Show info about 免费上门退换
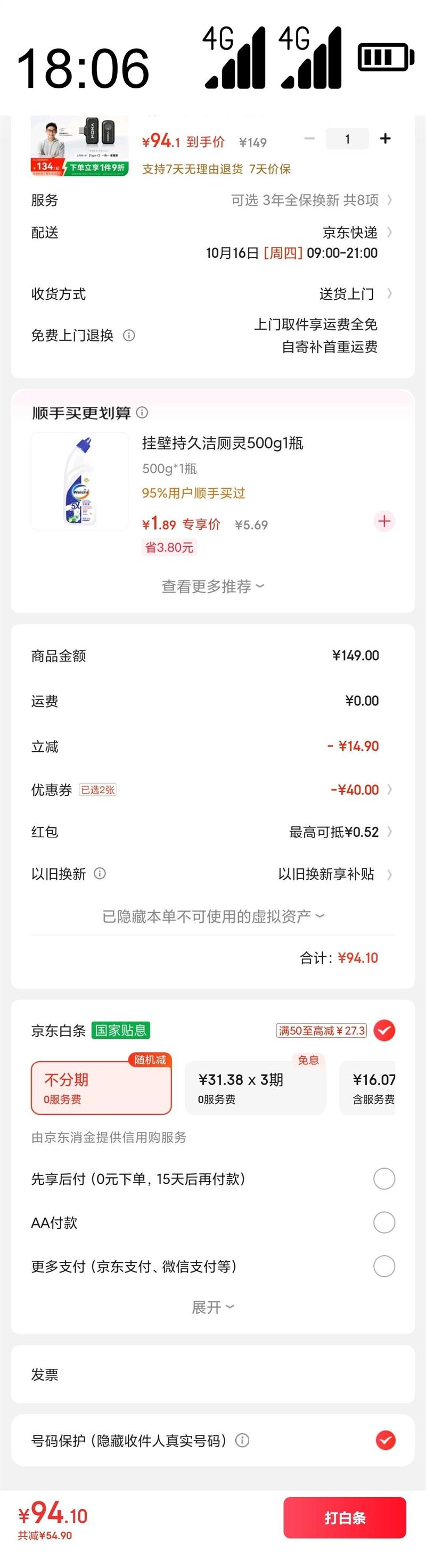426x1568 pixels. coord(129,335)
